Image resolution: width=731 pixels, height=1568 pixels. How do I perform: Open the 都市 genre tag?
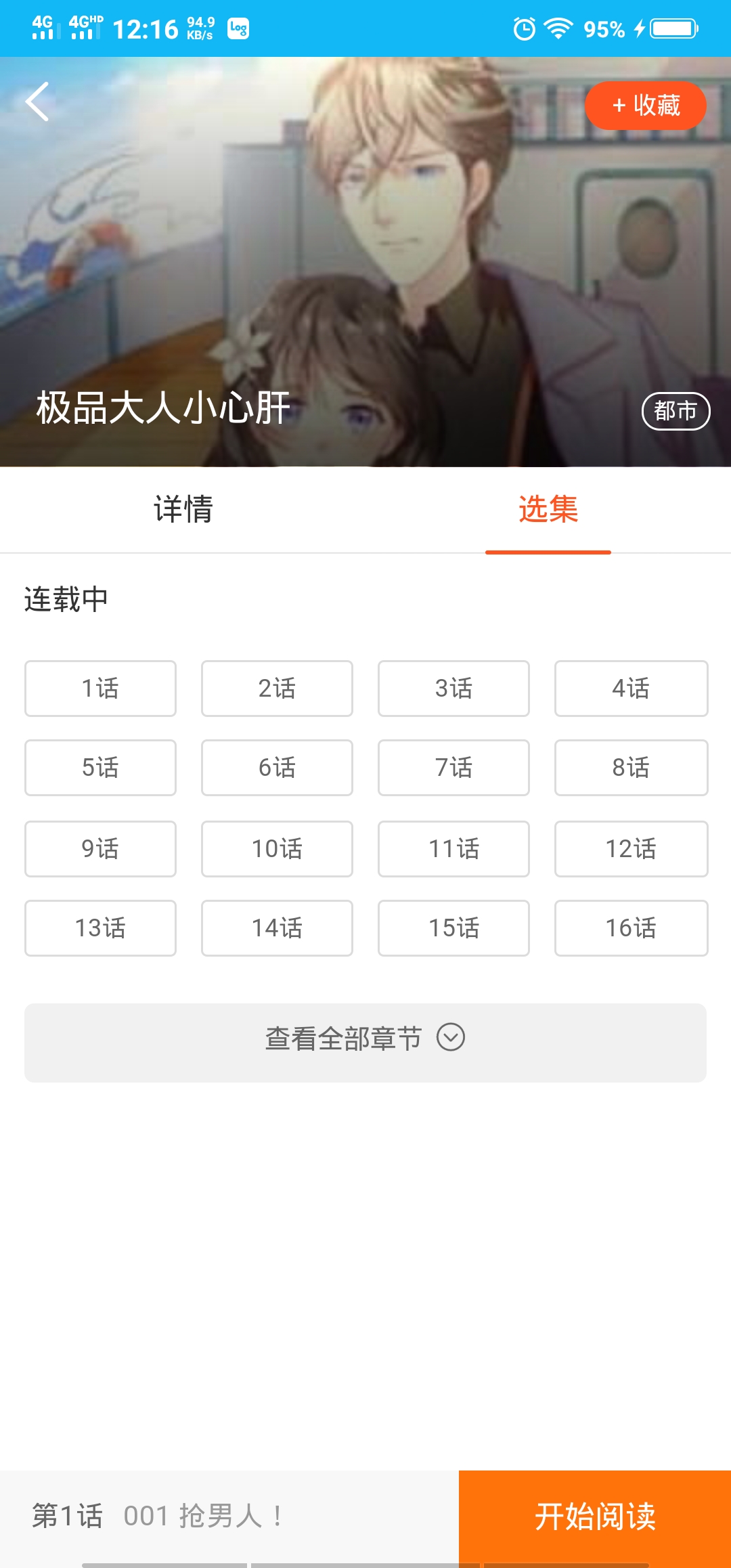[x=675, y=411]
